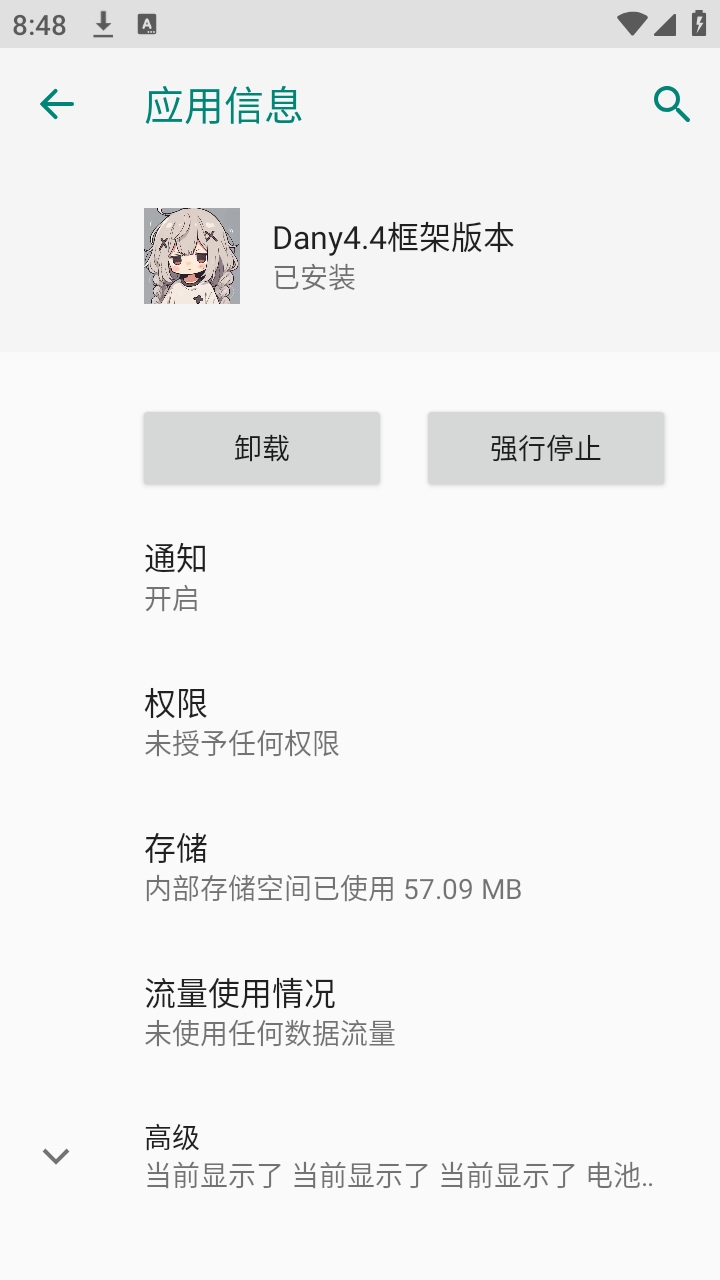Open the 权限 permissions row
Viewport: 720px width, 1280px height.
pos(360,722)
